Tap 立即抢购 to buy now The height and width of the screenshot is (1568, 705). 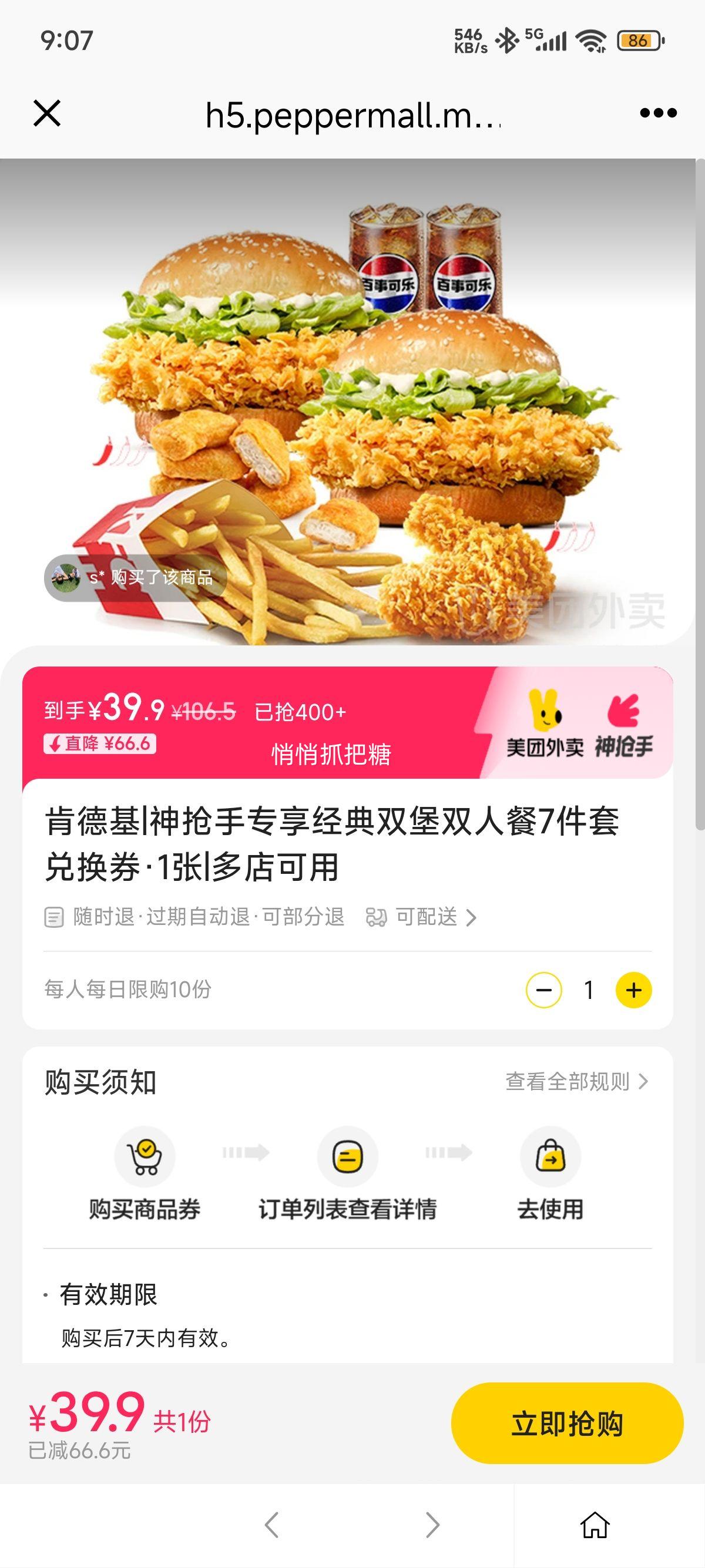[x=567, y=1423]
